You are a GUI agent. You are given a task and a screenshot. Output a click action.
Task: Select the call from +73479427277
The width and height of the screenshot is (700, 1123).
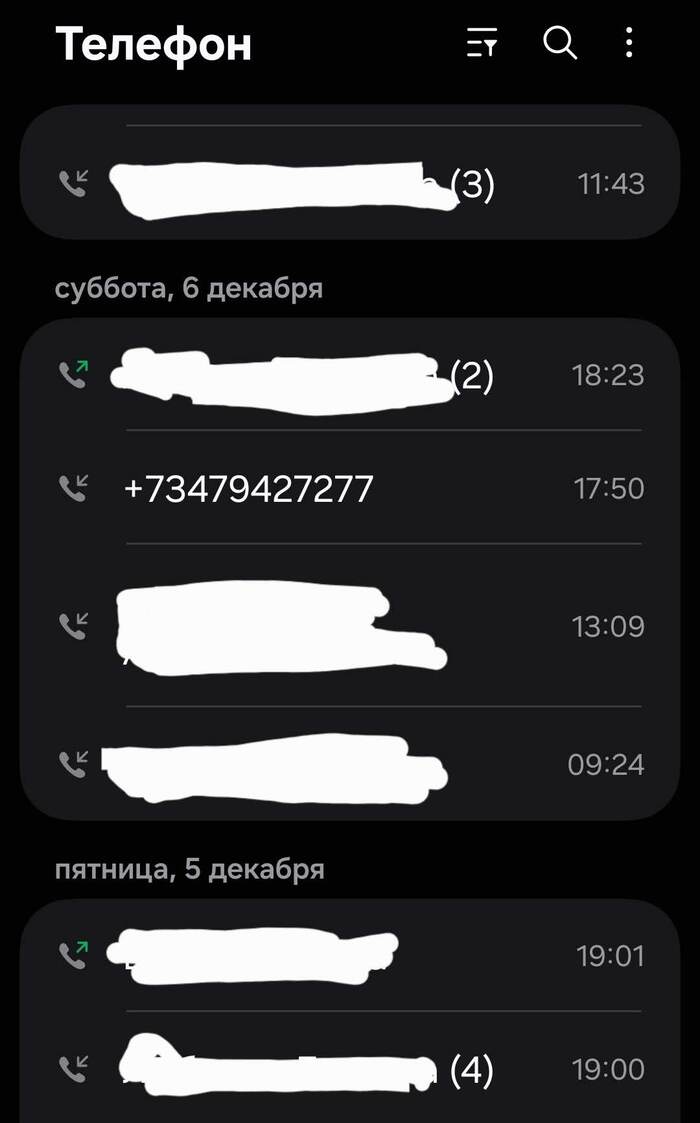(350, 489)
